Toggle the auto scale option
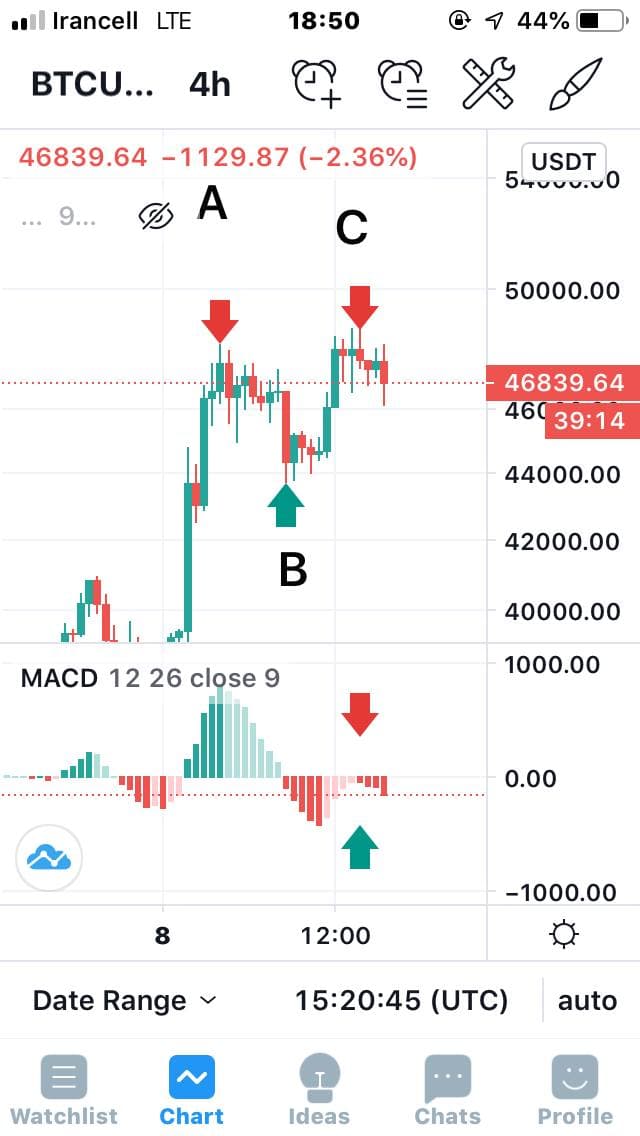 587,1001
